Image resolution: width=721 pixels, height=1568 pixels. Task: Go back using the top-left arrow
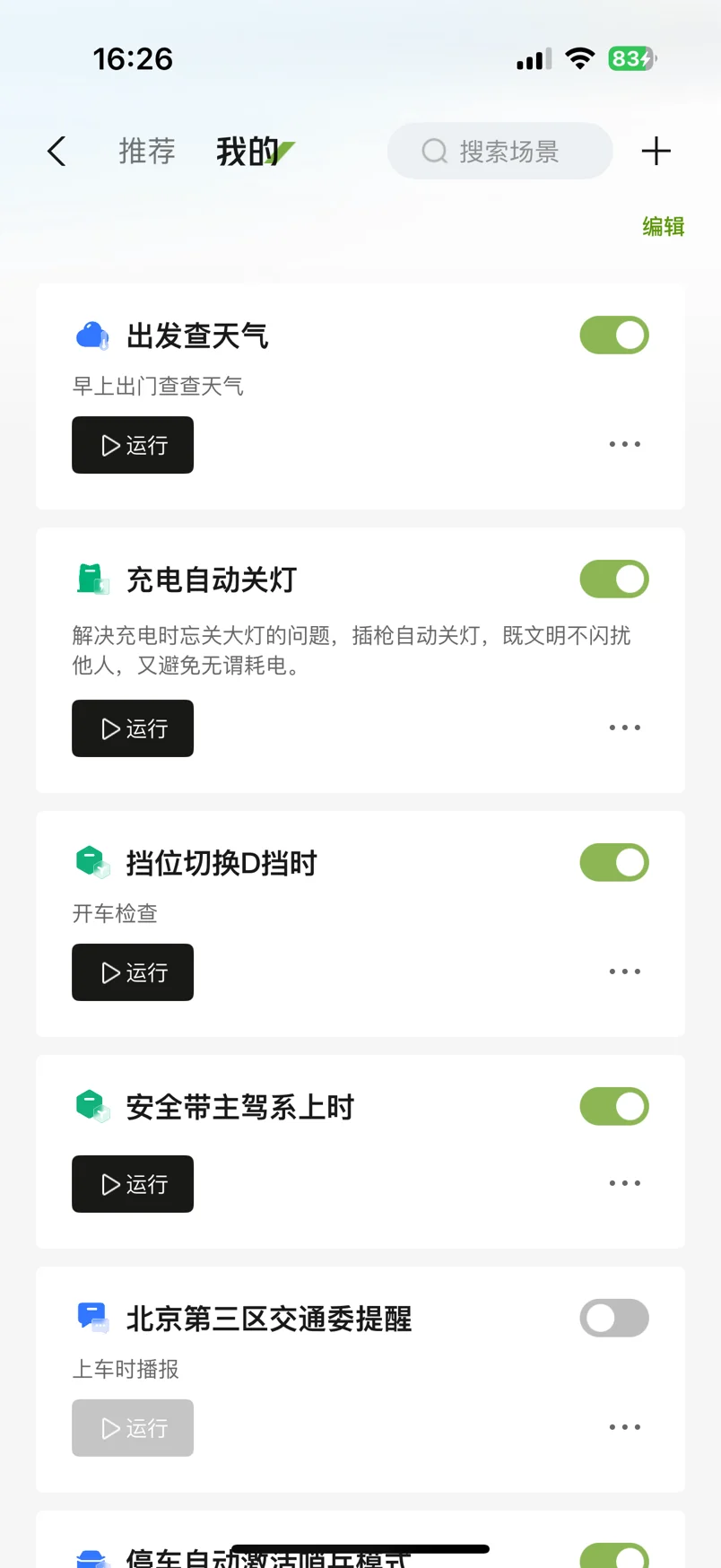point(56,152)
